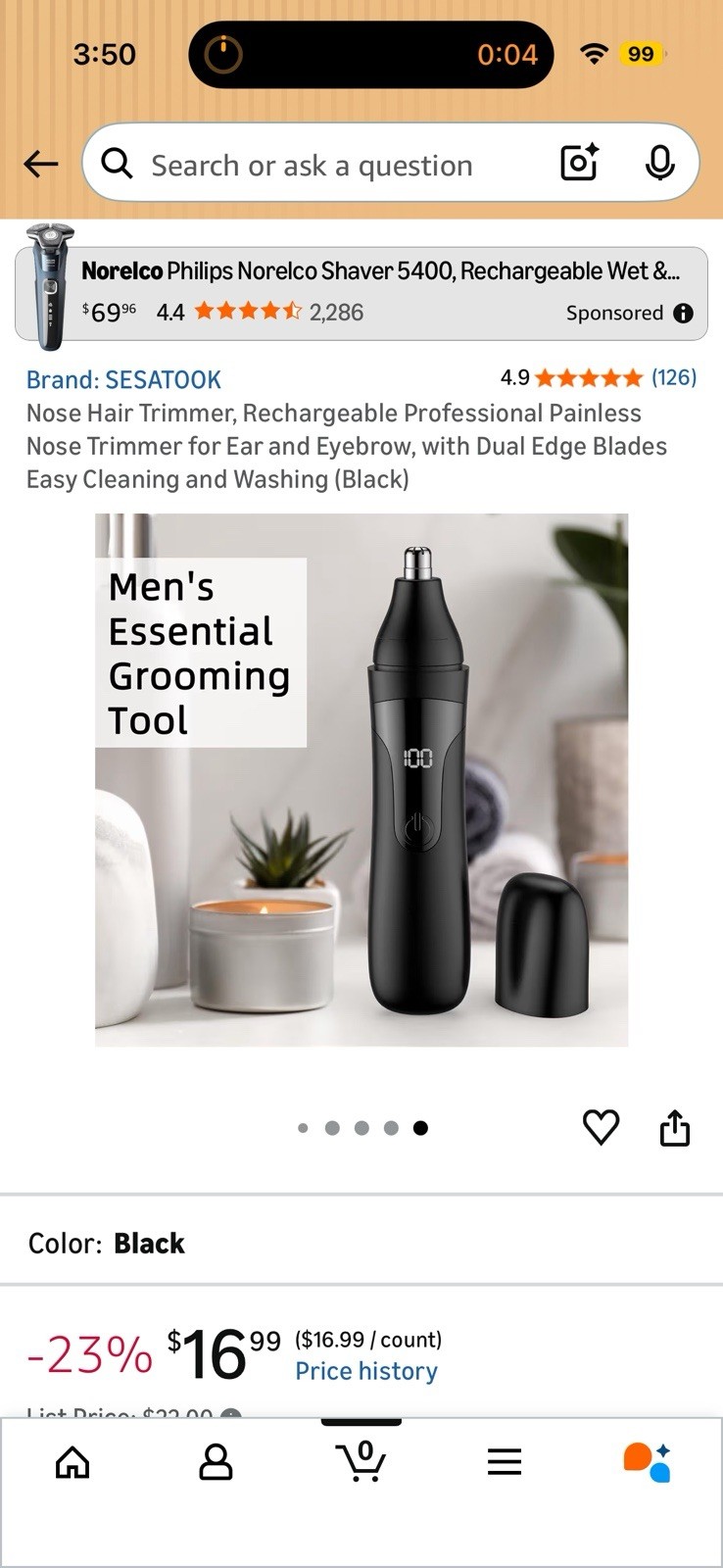The image size is (723, 1568).
Task: Open the account profile tab
Action: [x=216, y=1462]
